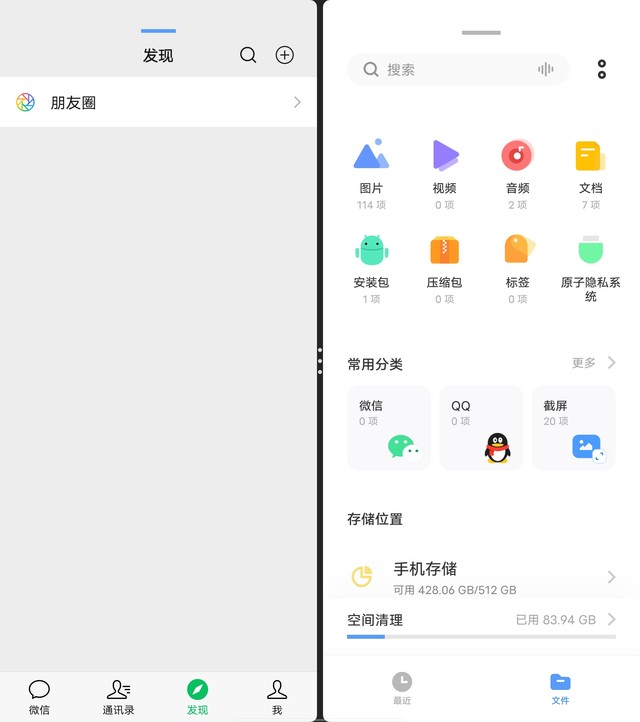The height and width of the screenshot is (722, 640).
Task: Open 手机存储 phone storage
Action: [x=481, y=576]
